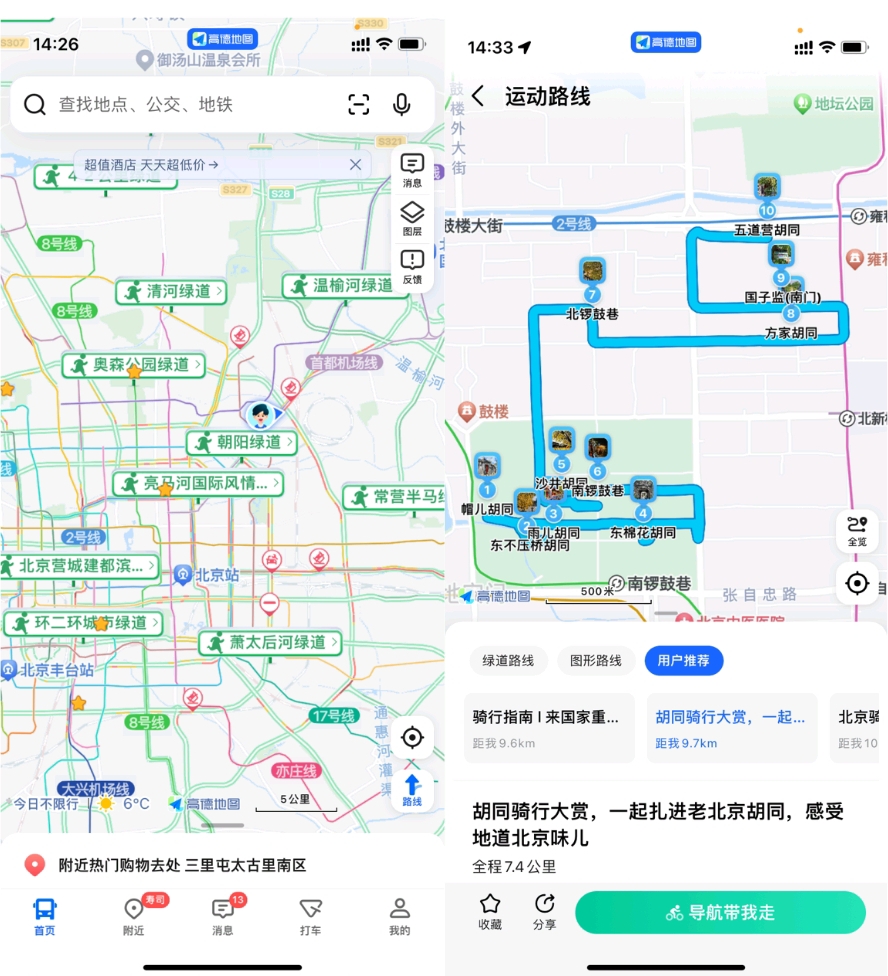Viewport: 888px width, 976px height.
Task: Go back from 运动路线 page
Action: tap(478, 96)
